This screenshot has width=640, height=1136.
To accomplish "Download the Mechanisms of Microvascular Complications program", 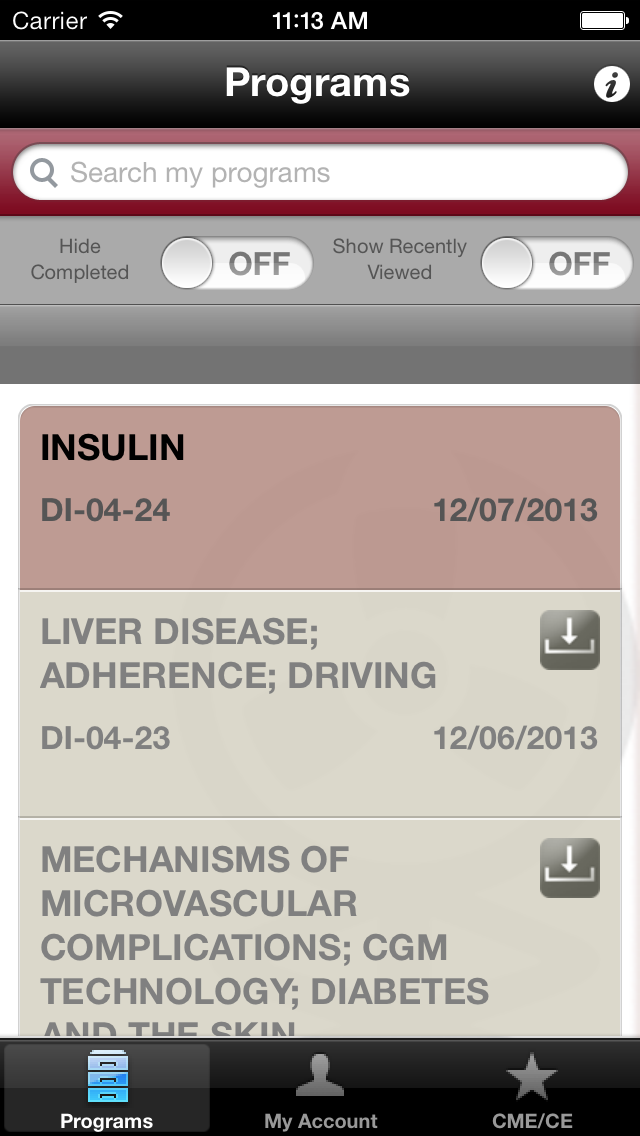I will coord(570,868).
